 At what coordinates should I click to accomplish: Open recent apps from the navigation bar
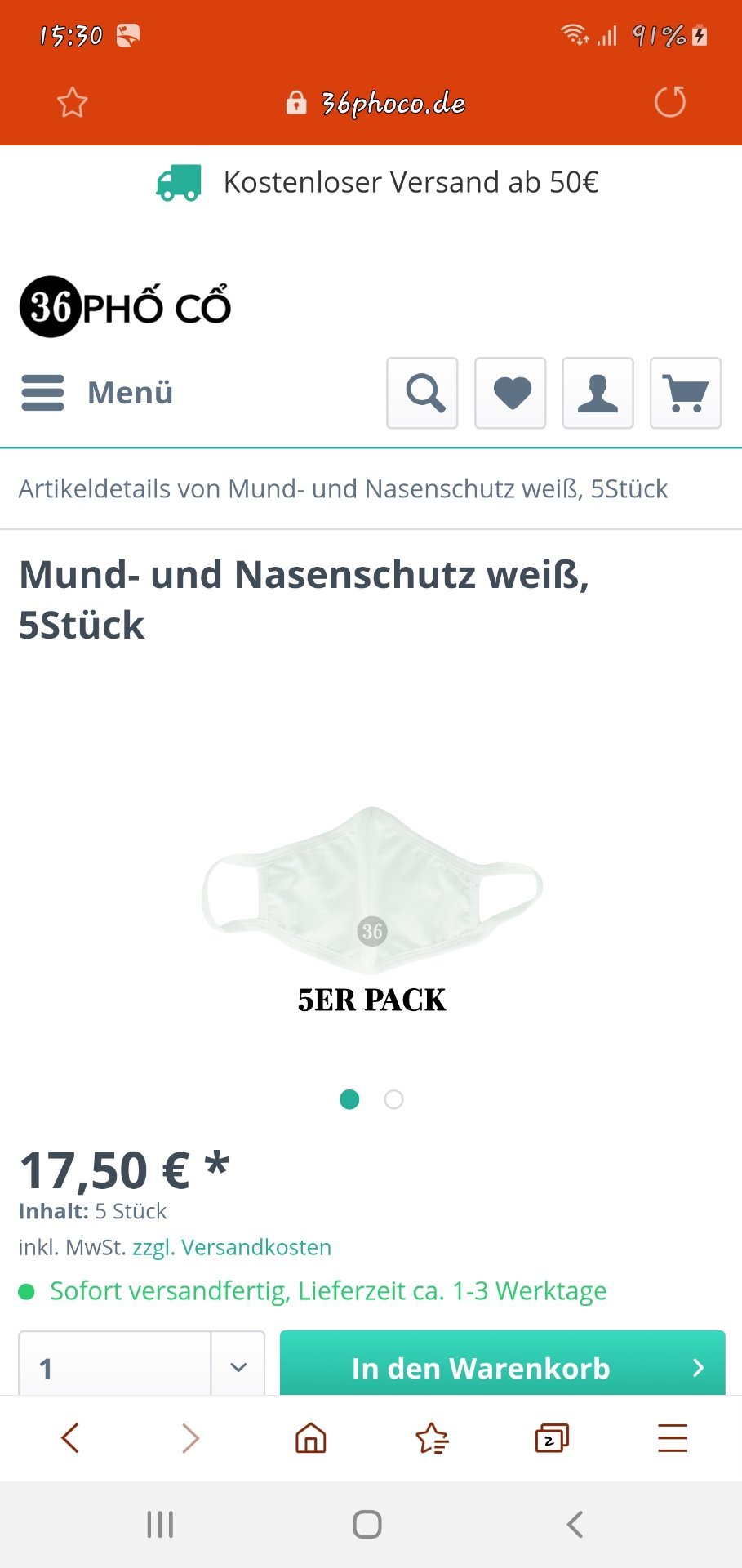coord(160,1524)
